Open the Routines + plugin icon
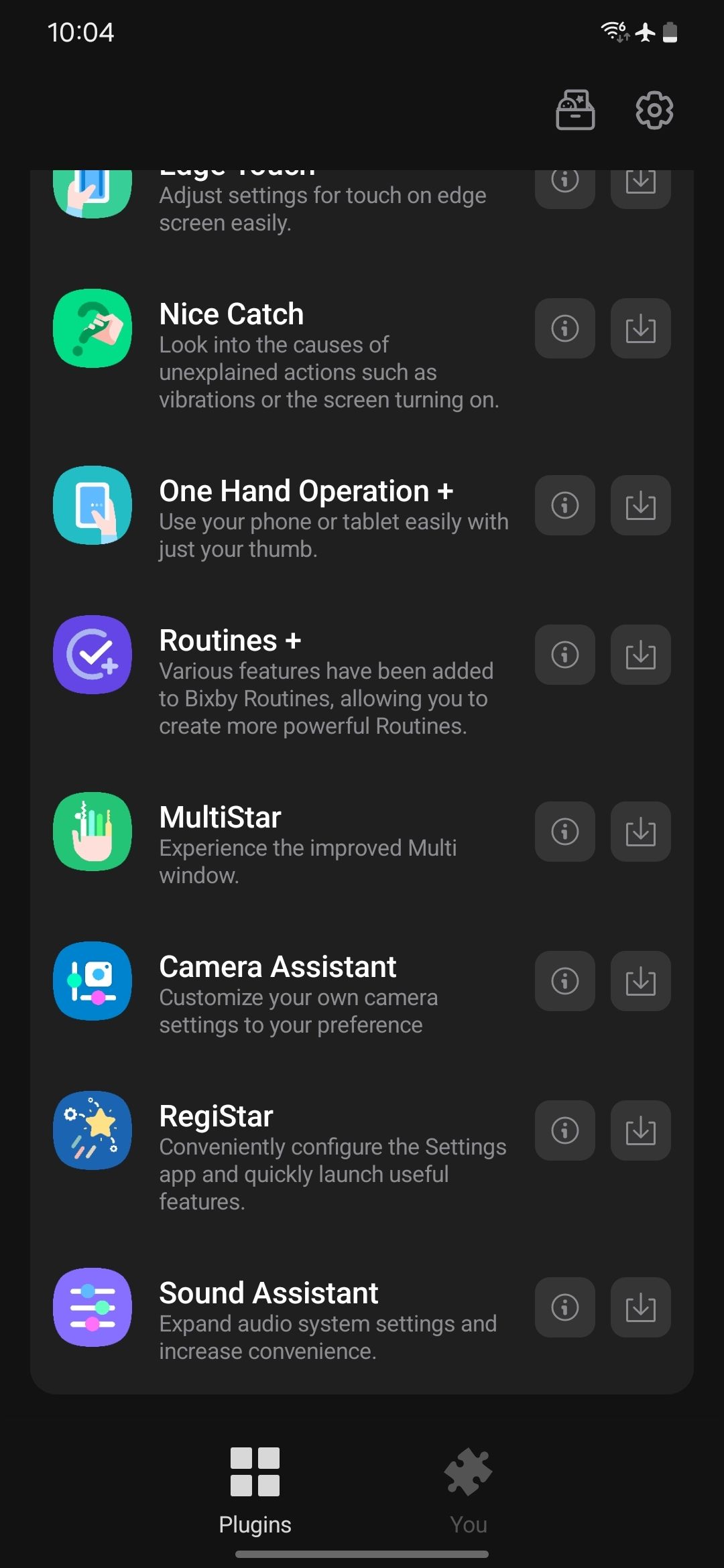The width and height of the screenshot is (724, 1568). coord(93,655)
